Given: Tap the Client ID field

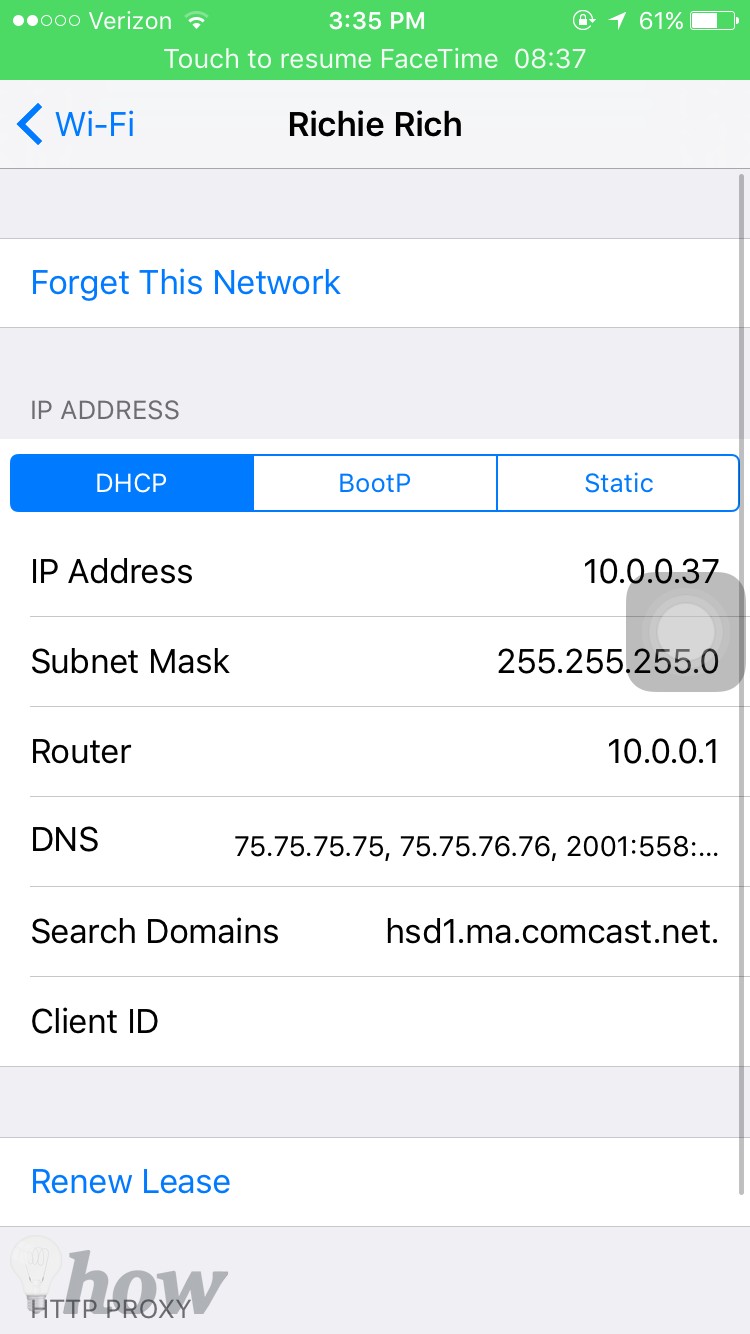Looking at the screenshot, I should coord(375,1022).
